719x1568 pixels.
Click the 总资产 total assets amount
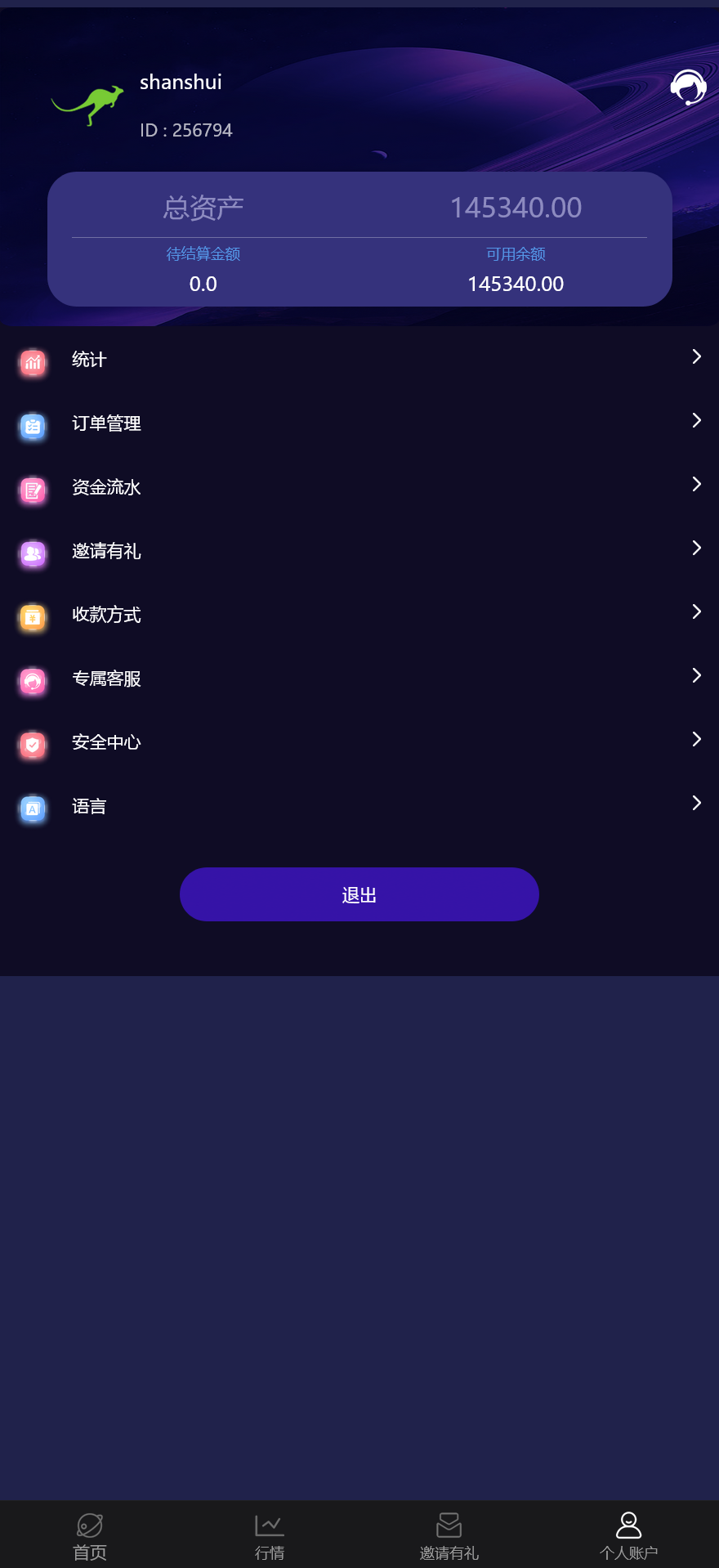[516, 208]
